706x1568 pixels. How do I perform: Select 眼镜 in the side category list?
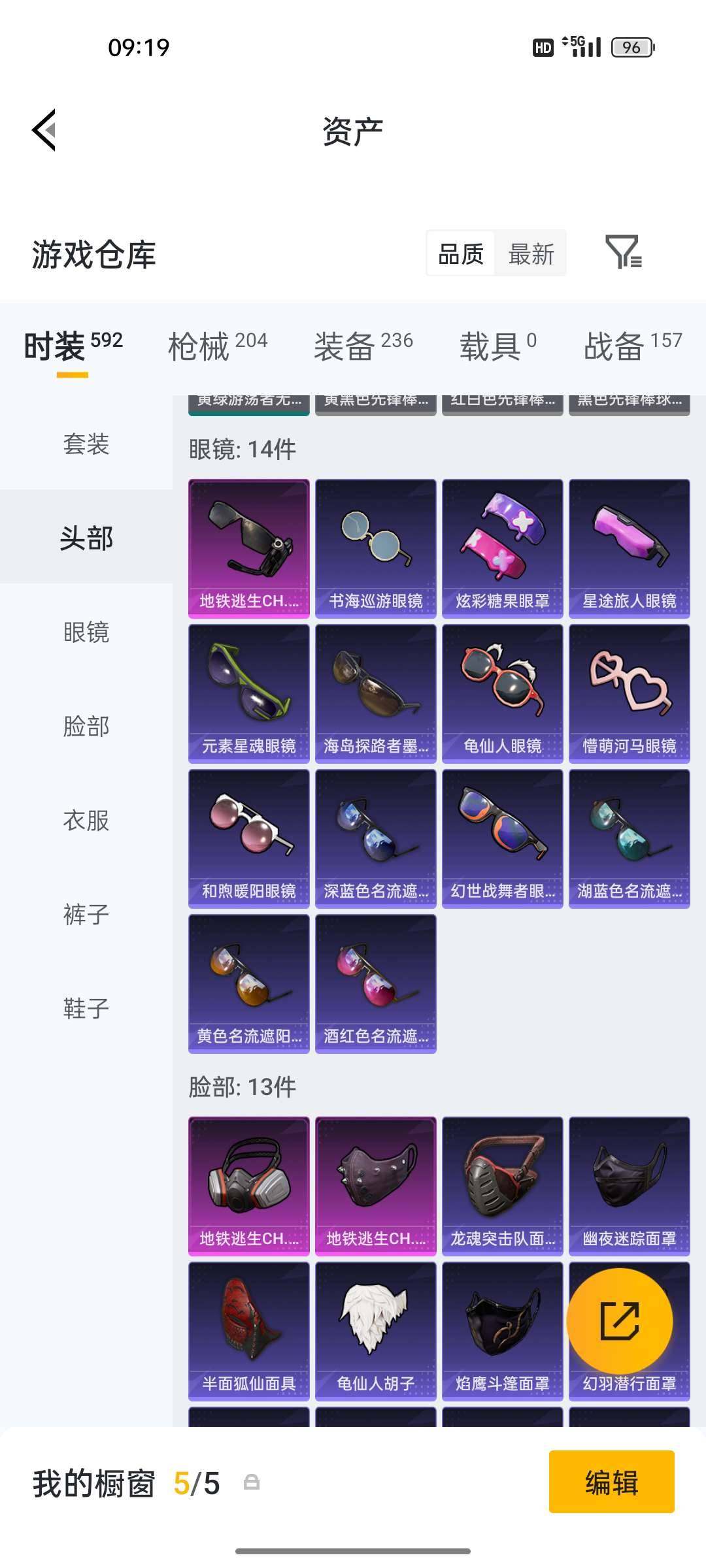click(x=86, y=632)
